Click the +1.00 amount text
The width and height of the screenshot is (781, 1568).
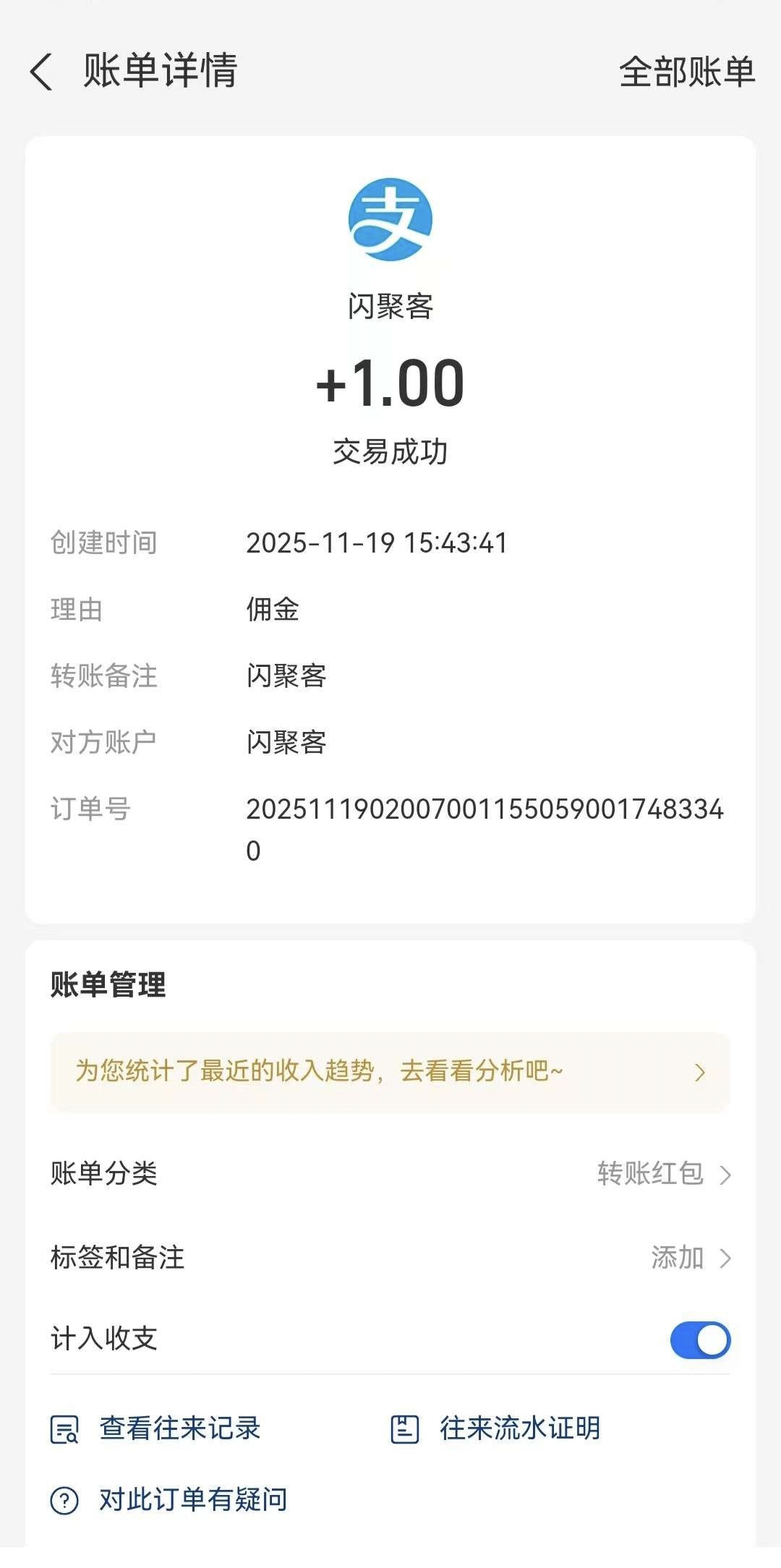[390, 385]
